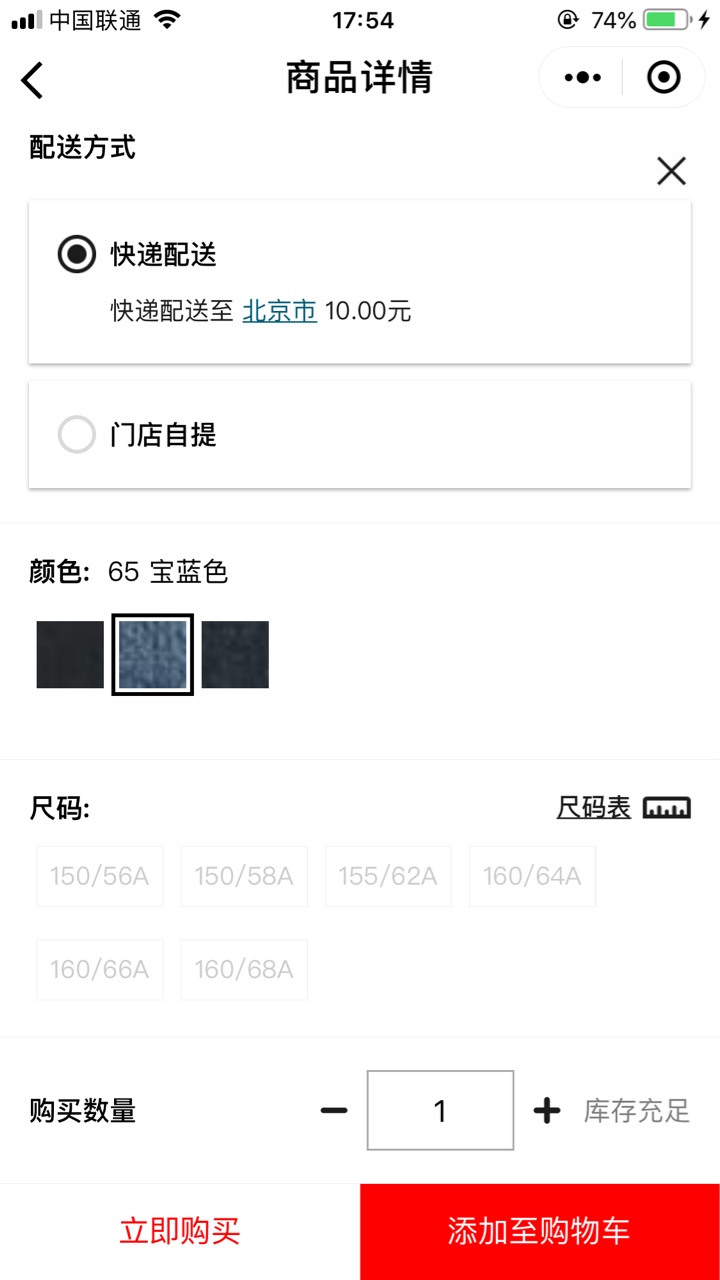Close the mini program via the circle icon
This screenshot has width=720, height=1280.
click(664, 77)
